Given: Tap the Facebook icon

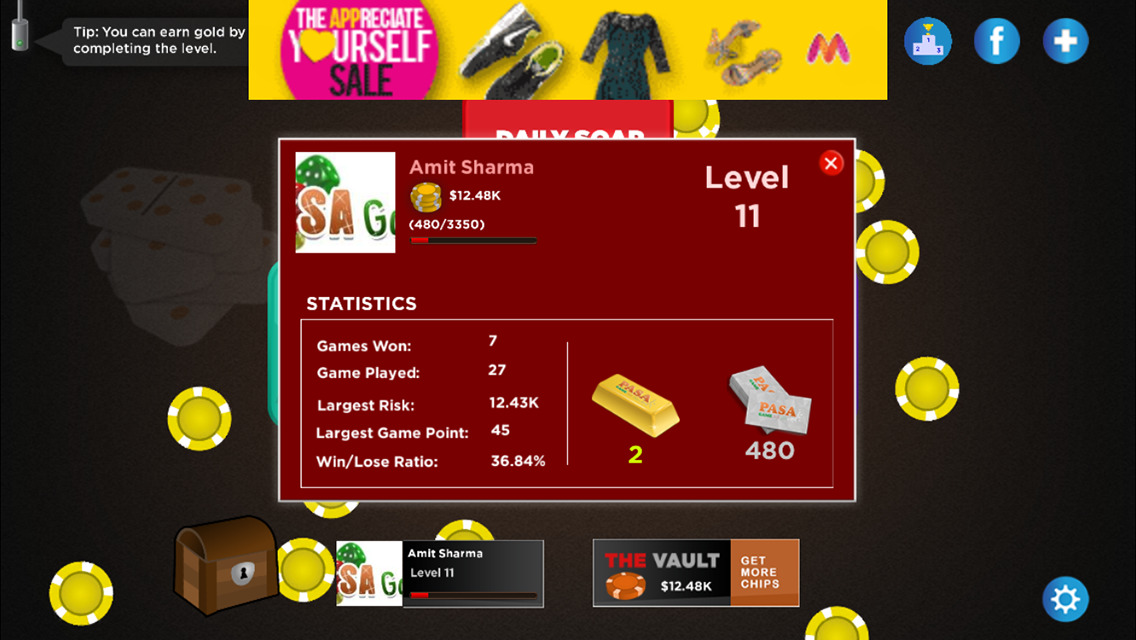Looking at the screenshot, I should pyautogui.click(x=997, y=41).
